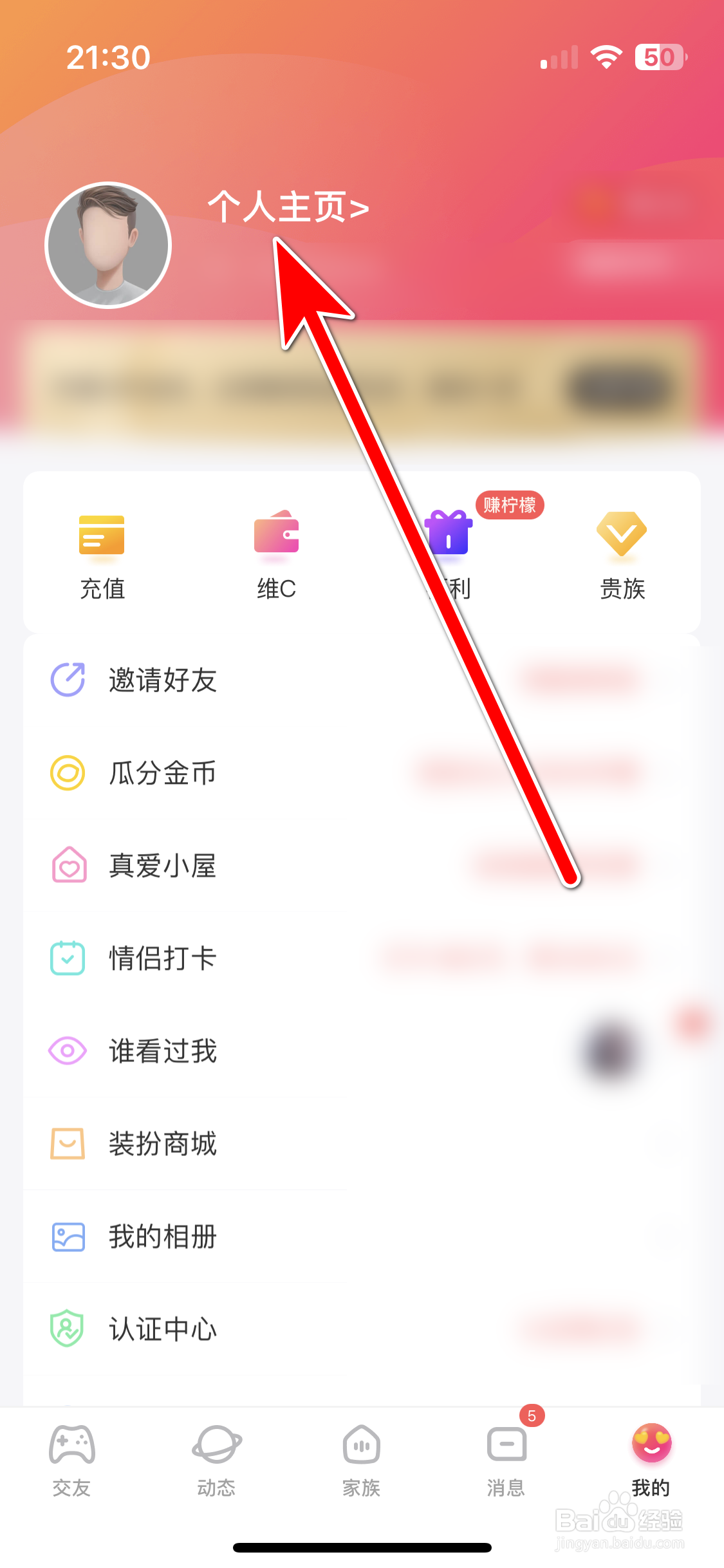
Task: Open 瓜分金币 coin icon
Action: point(68,772)
